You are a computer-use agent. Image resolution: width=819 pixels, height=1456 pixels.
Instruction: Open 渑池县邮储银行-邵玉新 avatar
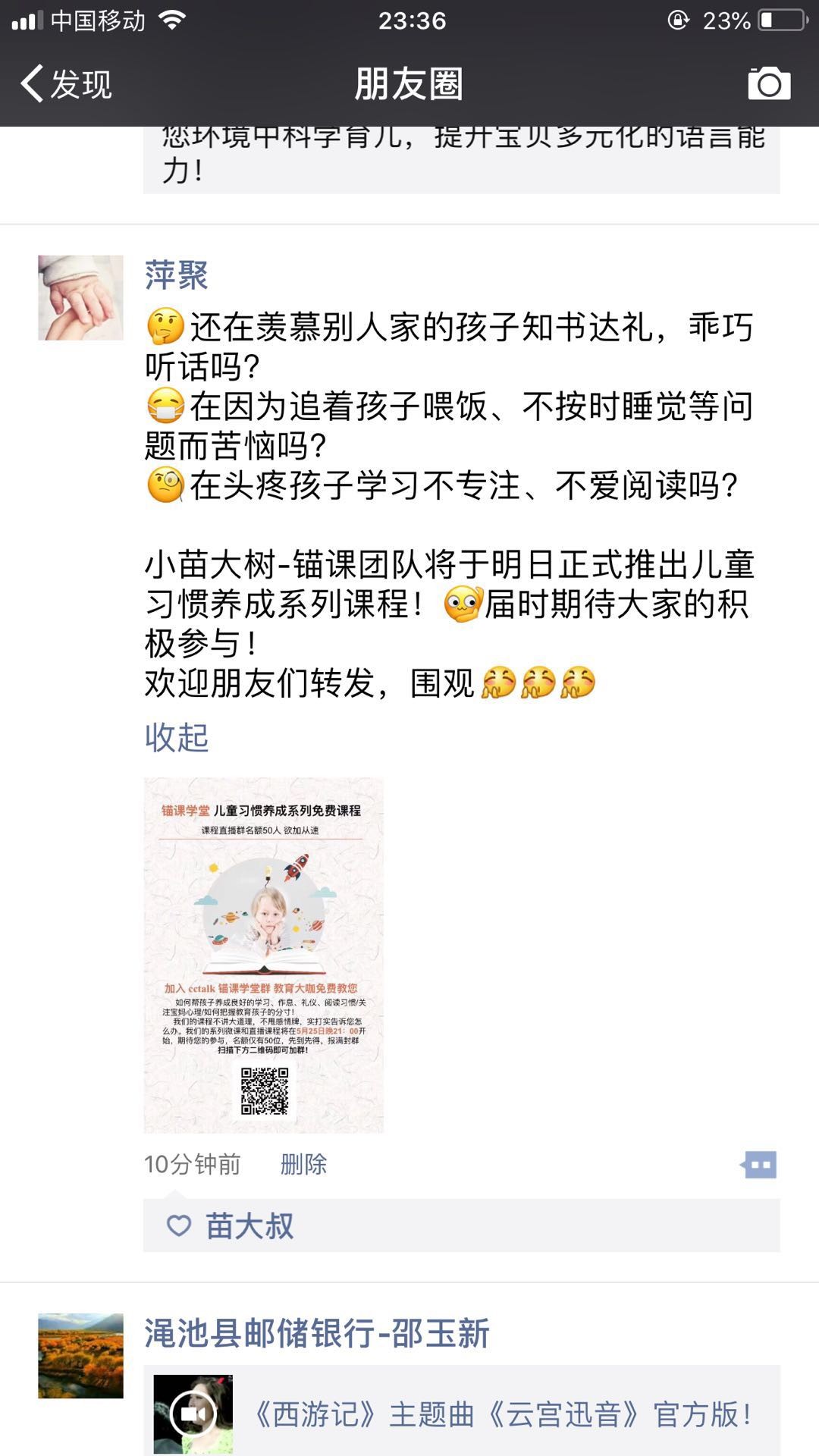(80, 1355)
